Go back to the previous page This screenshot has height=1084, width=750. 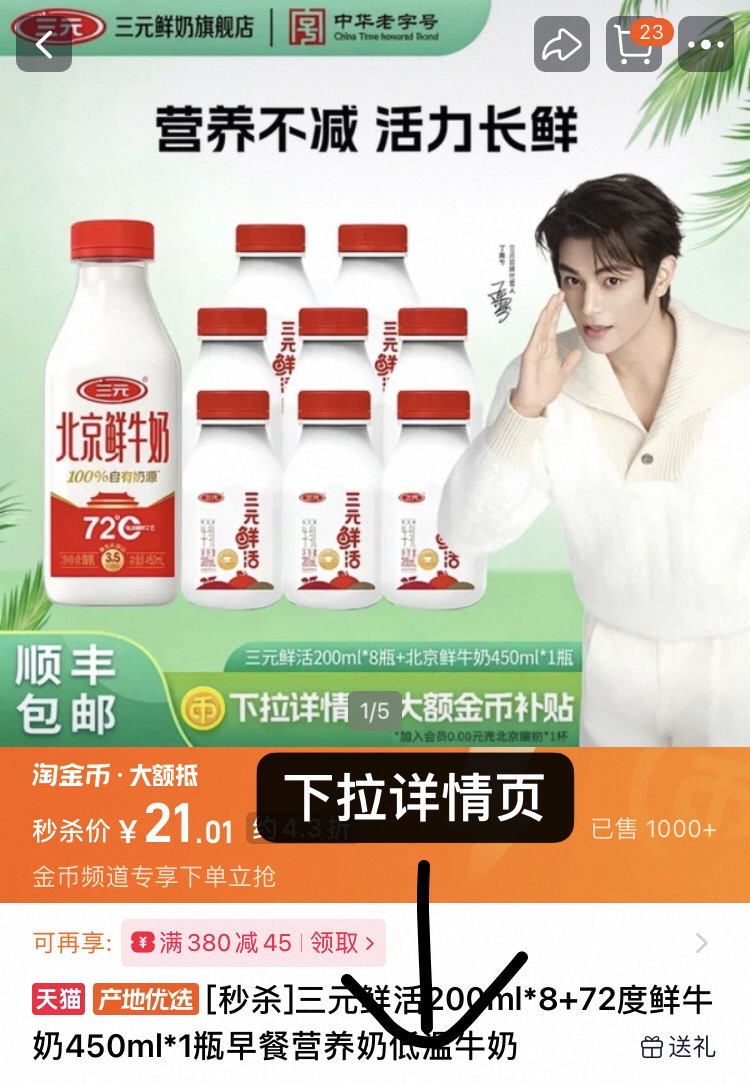click(43, 44)
